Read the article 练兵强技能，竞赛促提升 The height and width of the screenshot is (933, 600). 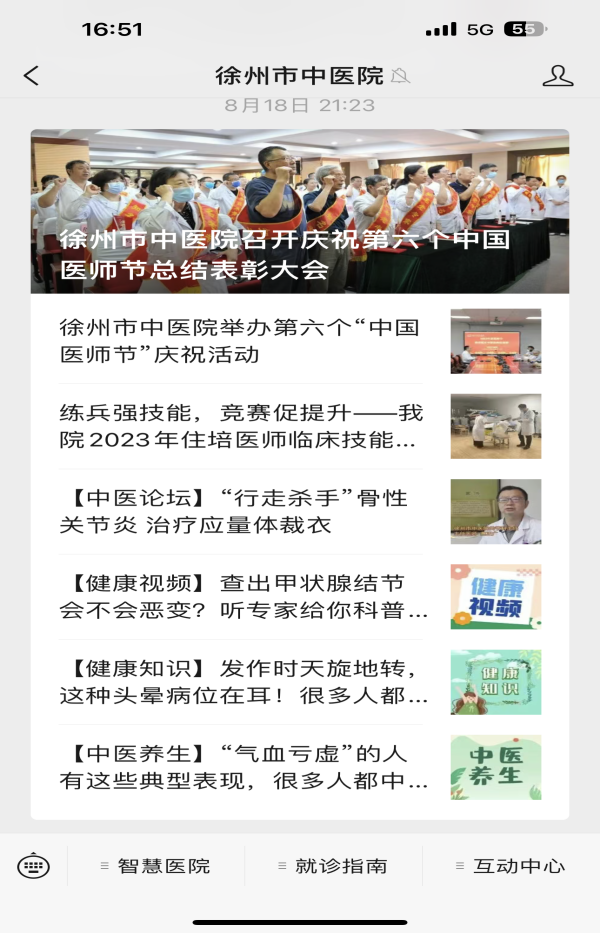pyautogui.click(x=240, y=426)
